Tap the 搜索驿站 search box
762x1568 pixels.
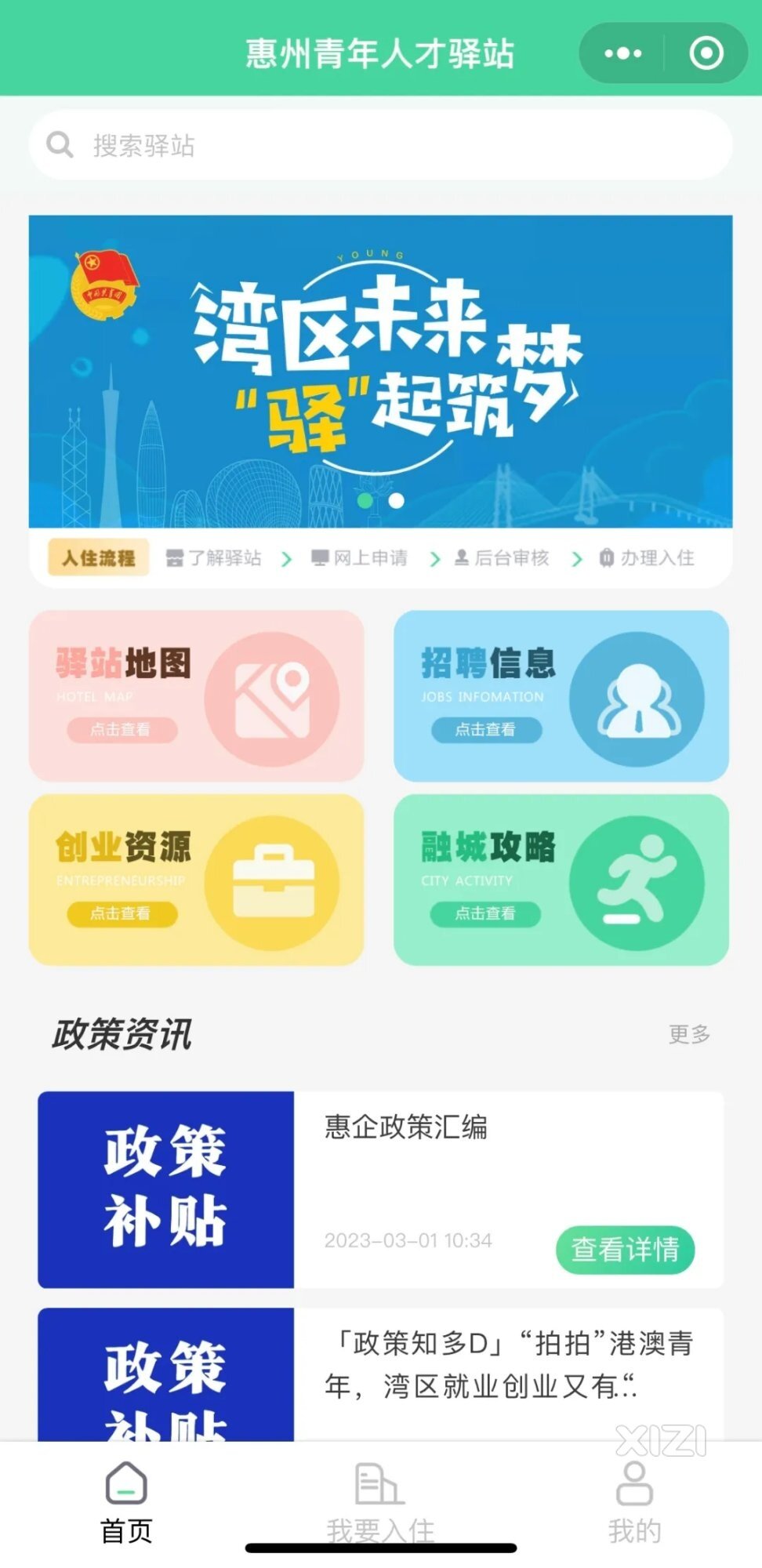pos(380,145)
